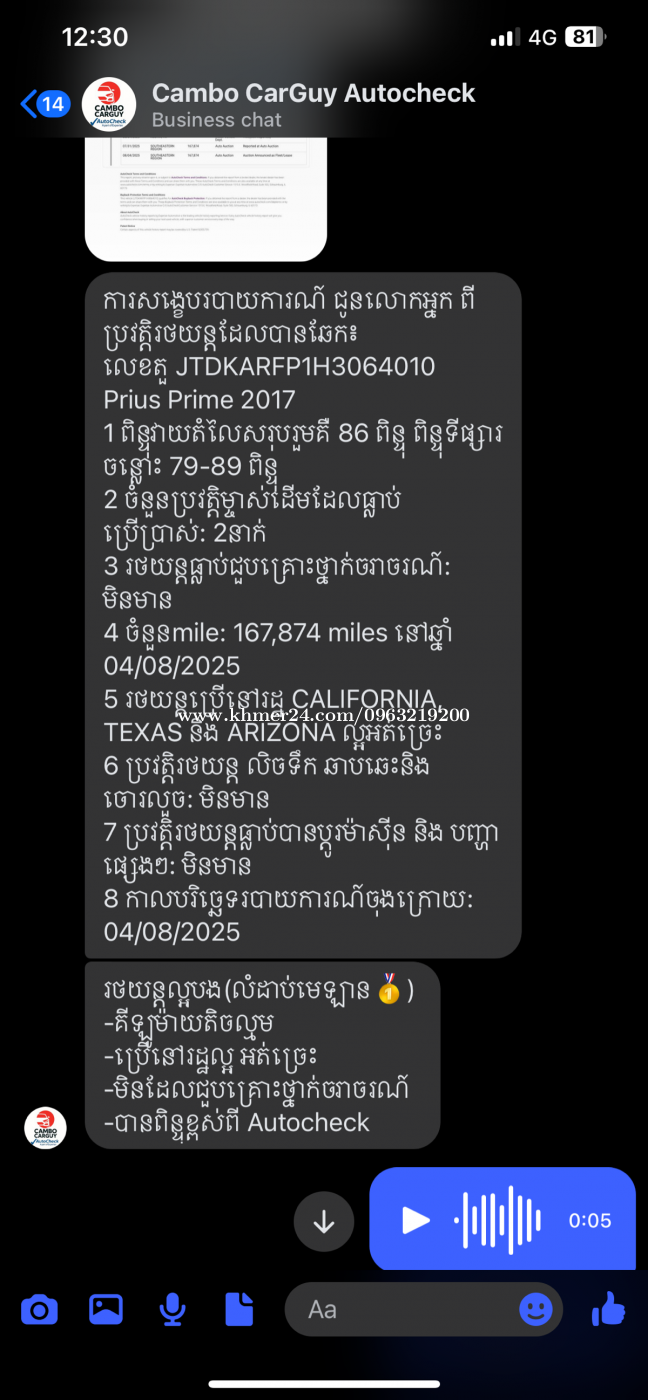Send a thumbs-up like

tap(608, 1309)
